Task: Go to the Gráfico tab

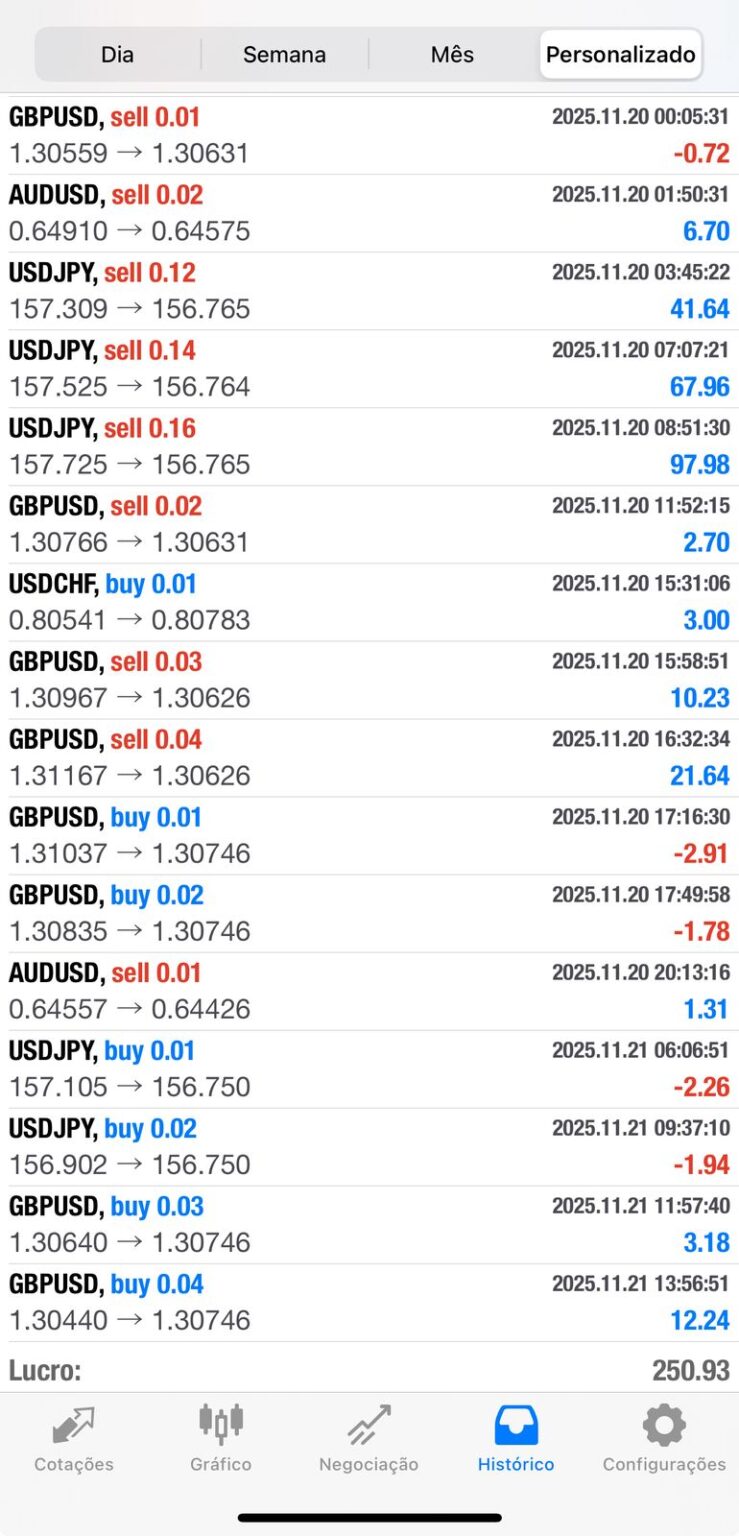Action: (x=221, y=1438)
